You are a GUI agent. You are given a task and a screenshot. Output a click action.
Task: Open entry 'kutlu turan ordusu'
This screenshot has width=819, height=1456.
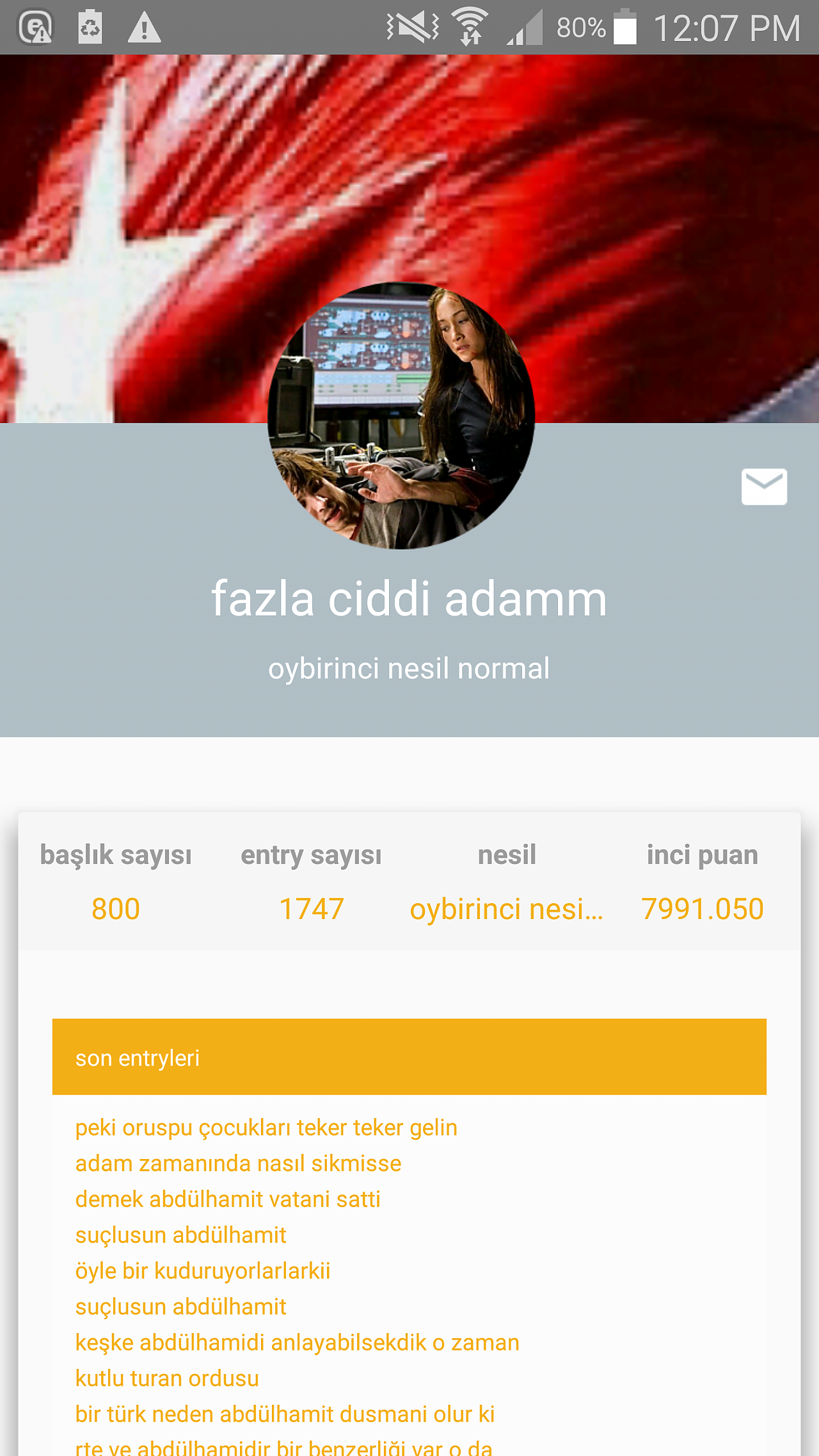pyautogui.click(x=167, y=1379)
